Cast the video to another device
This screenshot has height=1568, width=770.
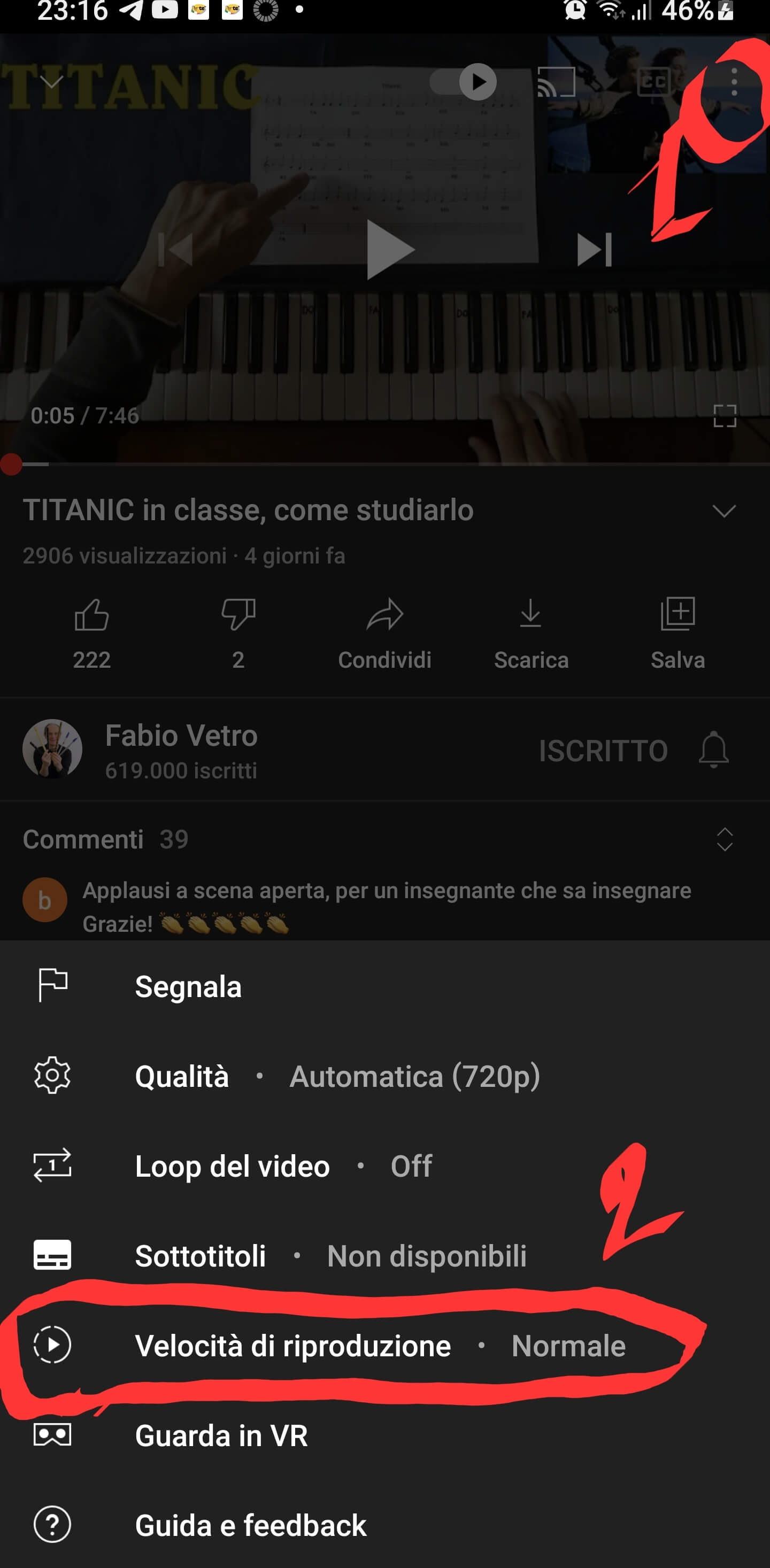point(556,82)
